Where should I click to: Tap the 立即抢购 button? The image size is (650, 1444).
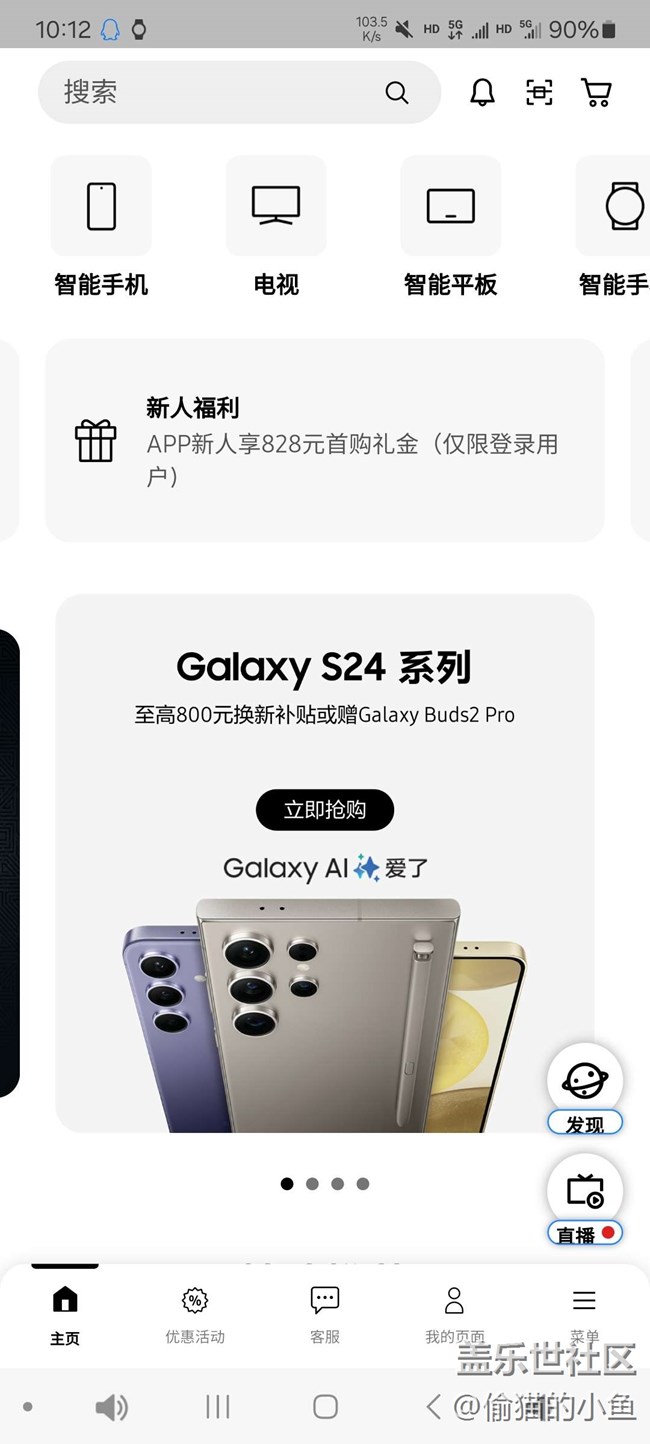click(x=325, y=810)
